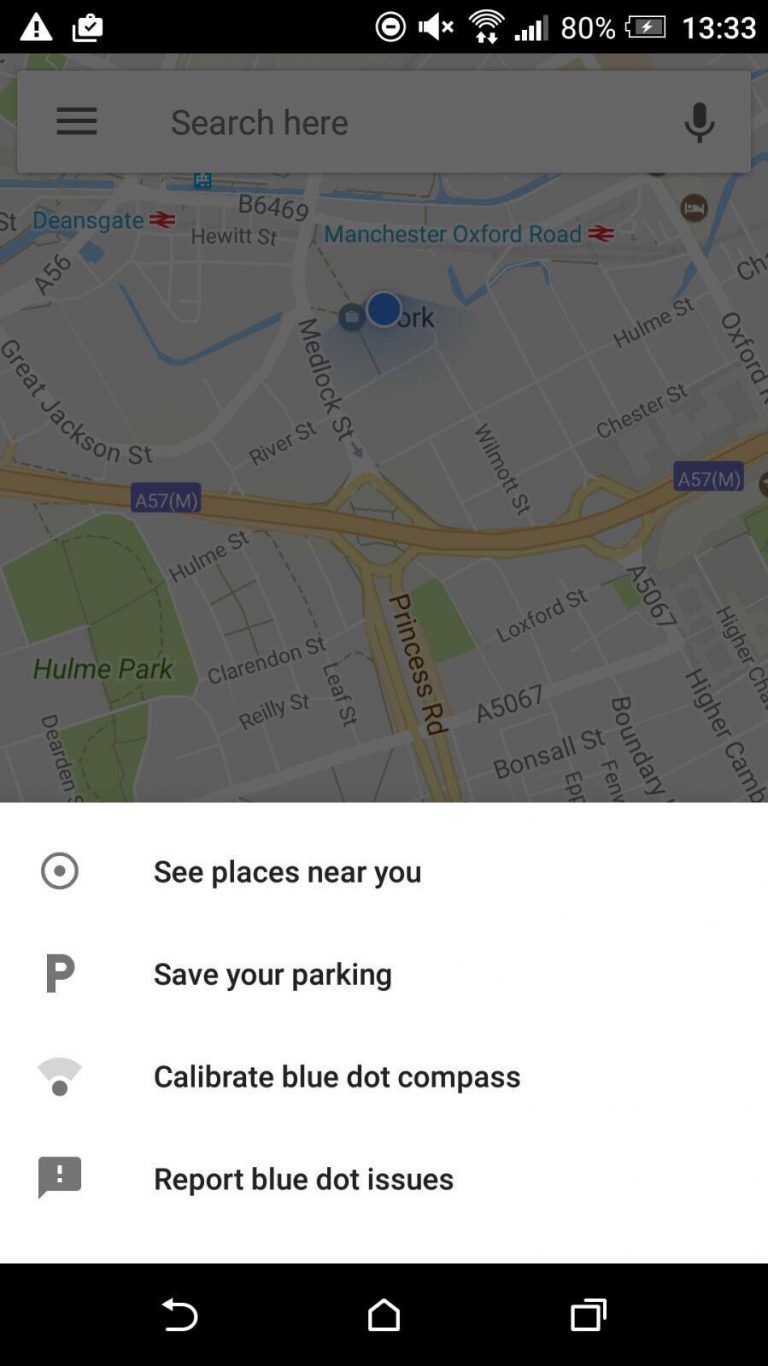Select the See places near you icon

click(x=58, y=871)
